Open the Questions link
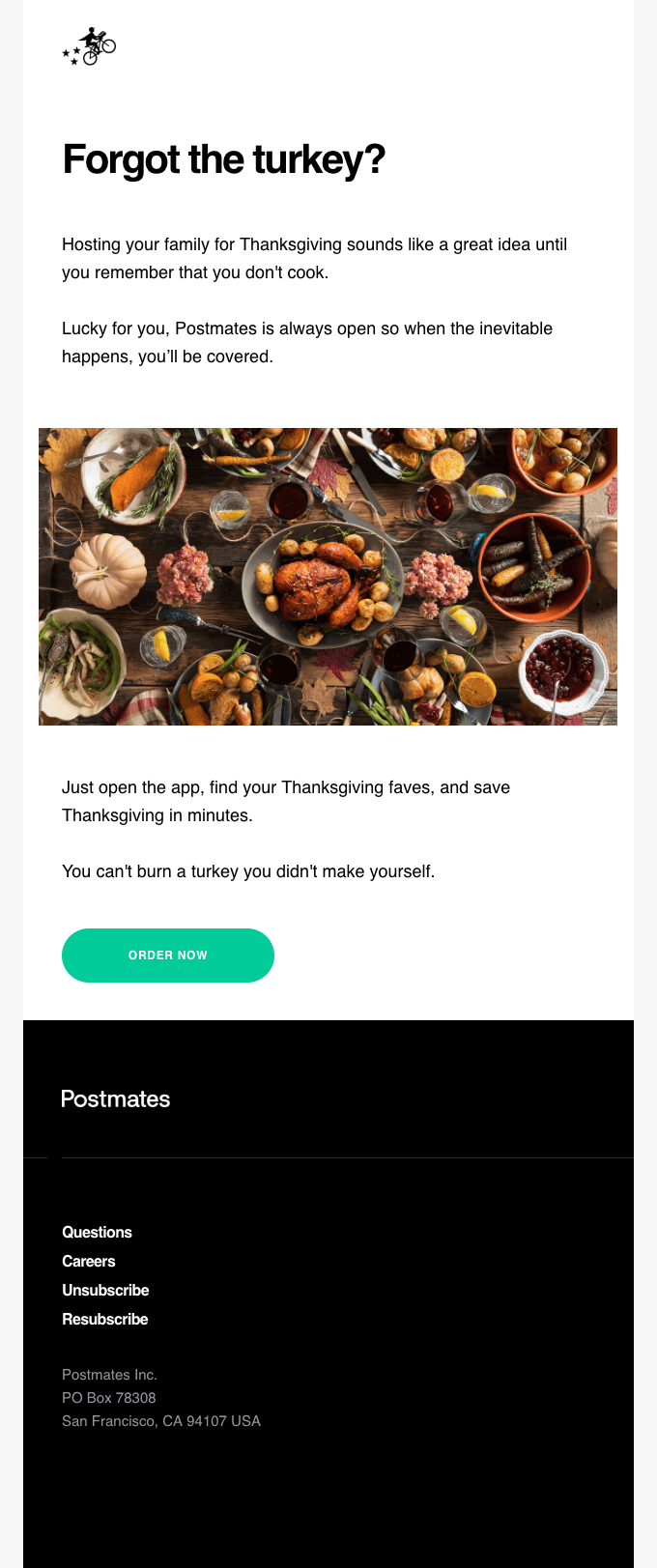657x1568 pixels. click(x=97, y=1232)
